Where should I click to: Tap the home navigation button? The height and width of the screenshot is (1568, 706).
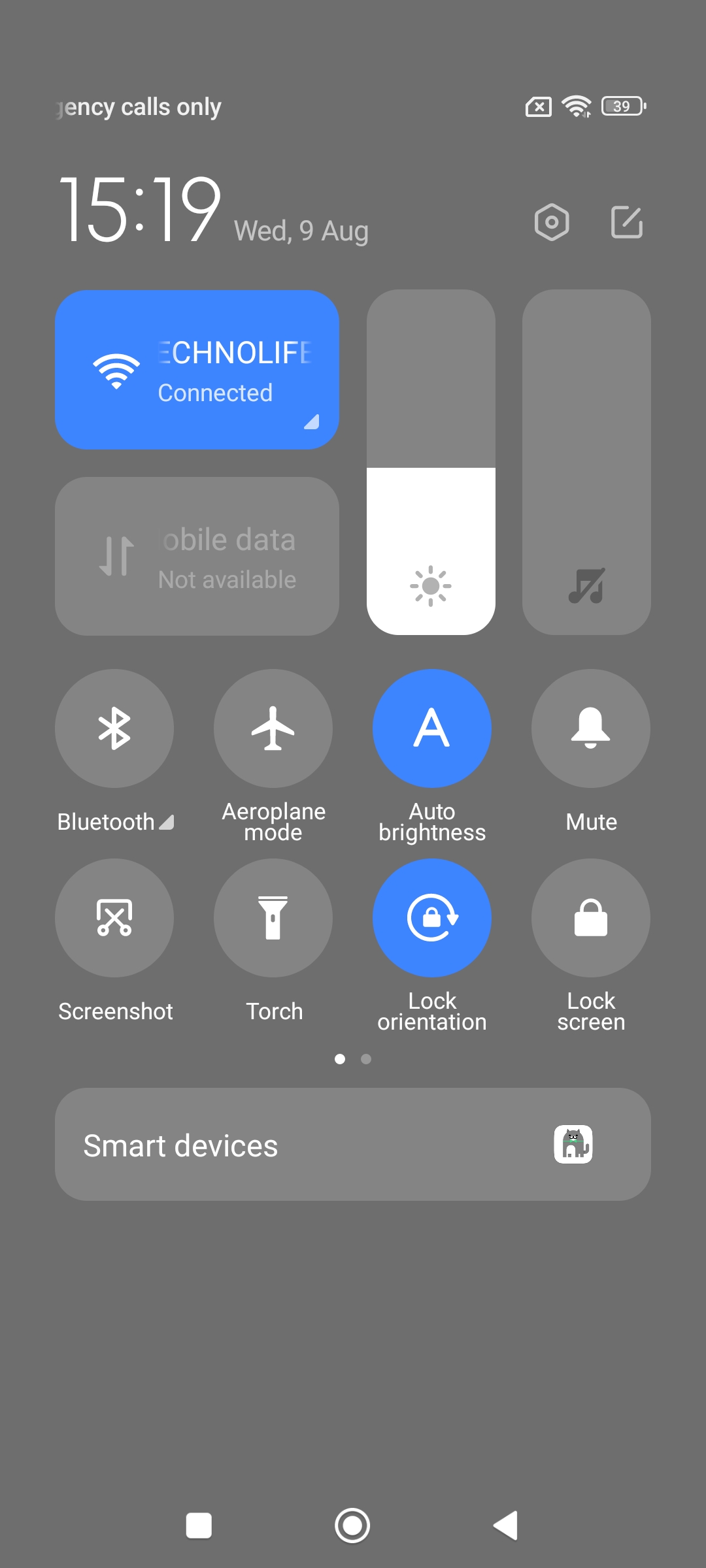[352, 1526]
